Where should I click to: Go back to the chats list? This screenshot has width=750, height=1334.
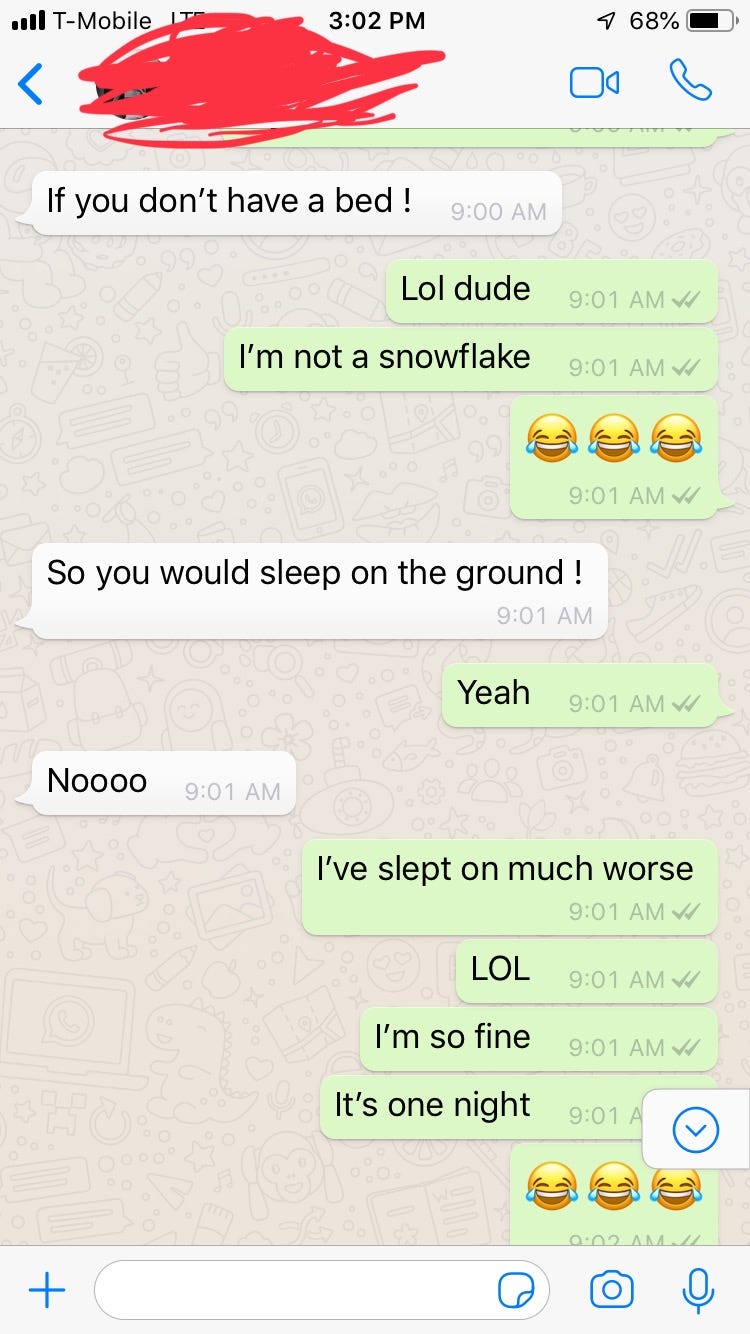(32, 84)
